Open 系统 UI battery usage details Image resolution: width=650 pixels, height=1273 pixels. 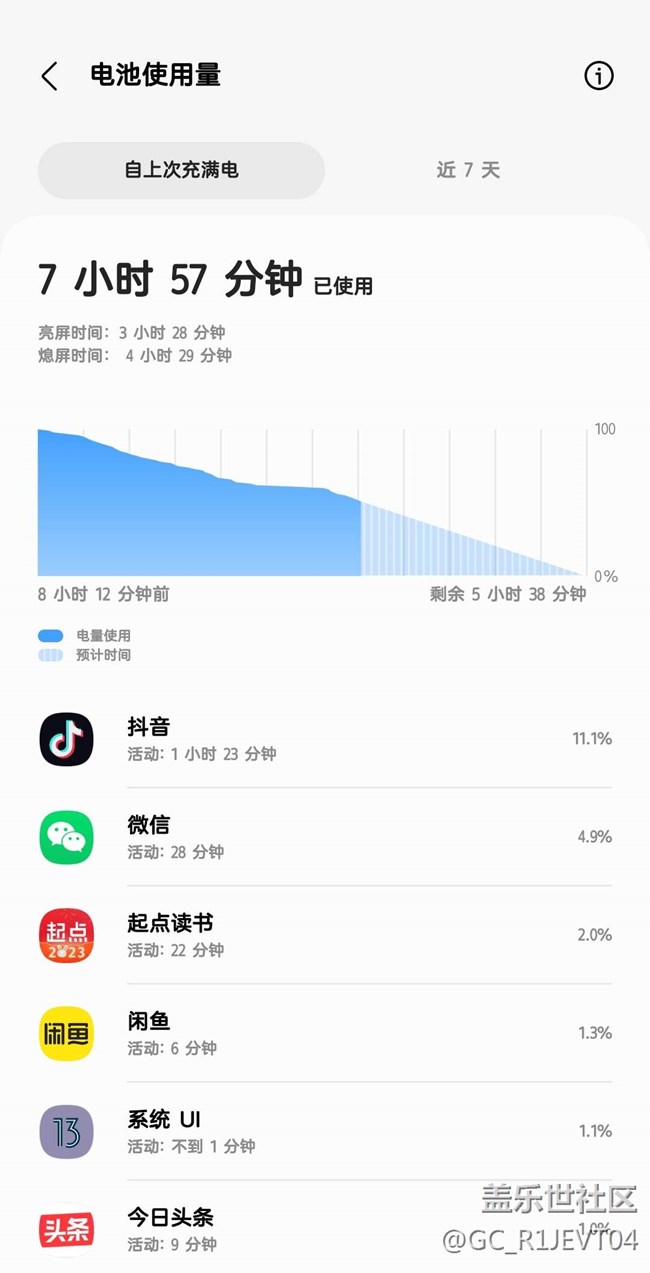[325, 1131]
